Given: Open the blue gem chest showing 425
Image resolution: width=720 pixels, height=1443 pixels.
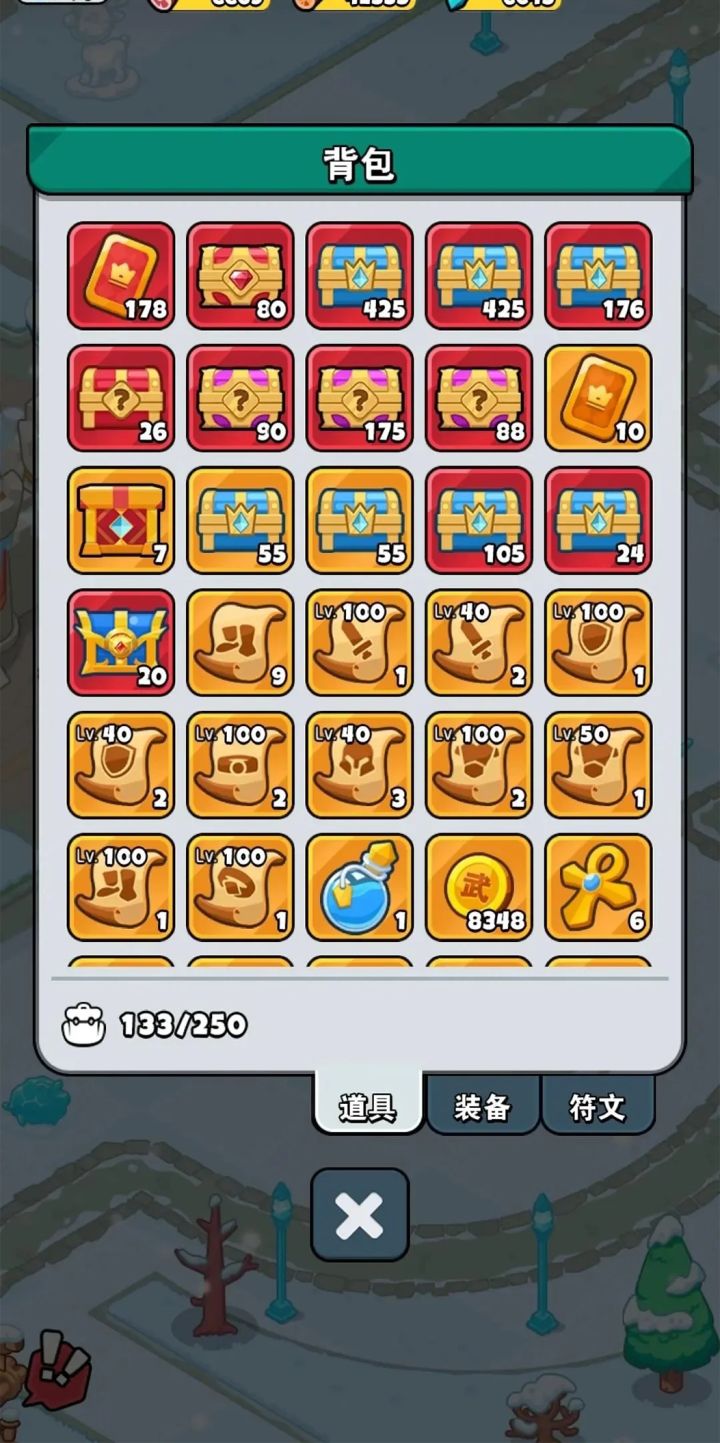Looking at the screenshot, I should click(360, 275).
